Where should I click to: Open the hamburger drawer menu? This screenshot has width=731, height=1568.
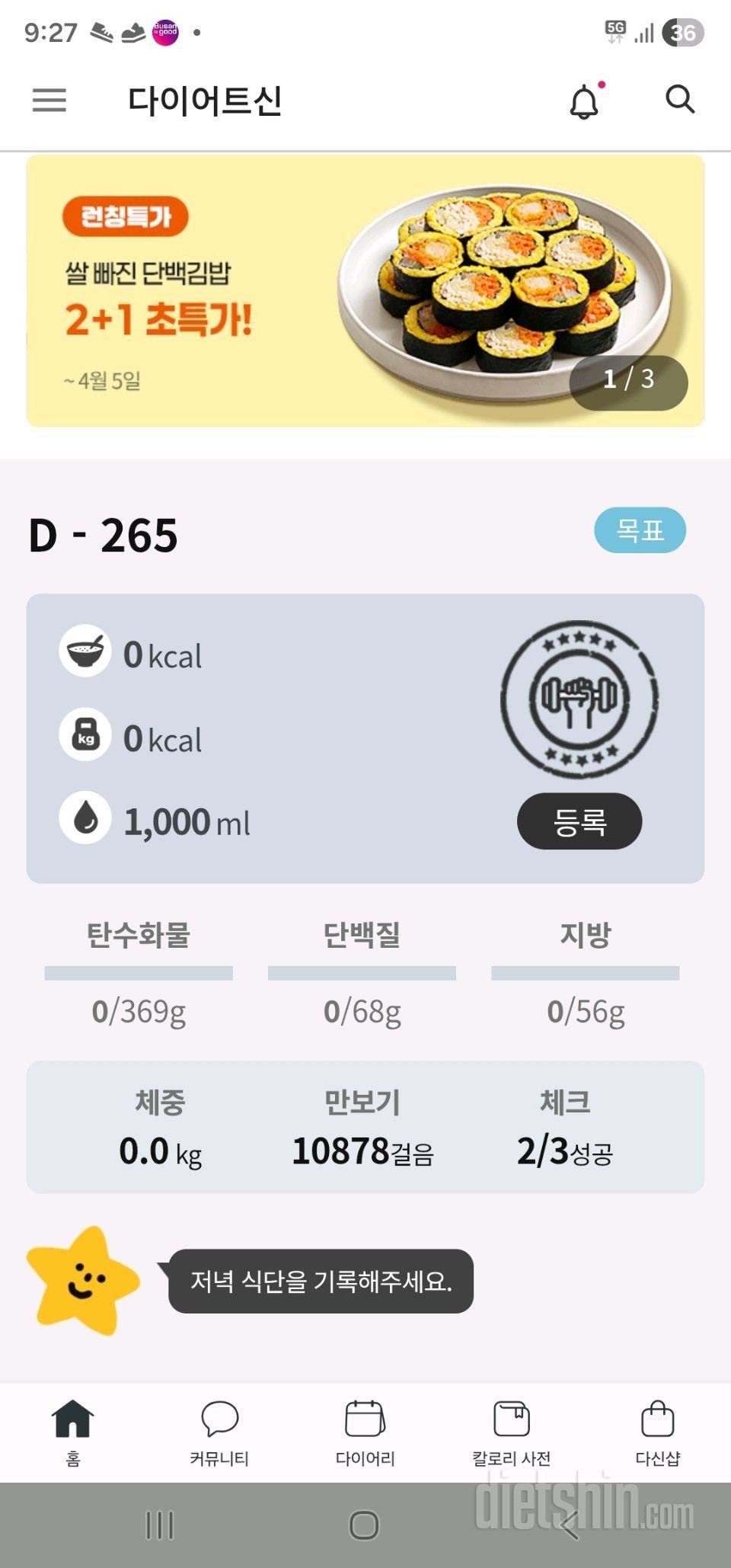pyautogui.click(x=49, y=100)
